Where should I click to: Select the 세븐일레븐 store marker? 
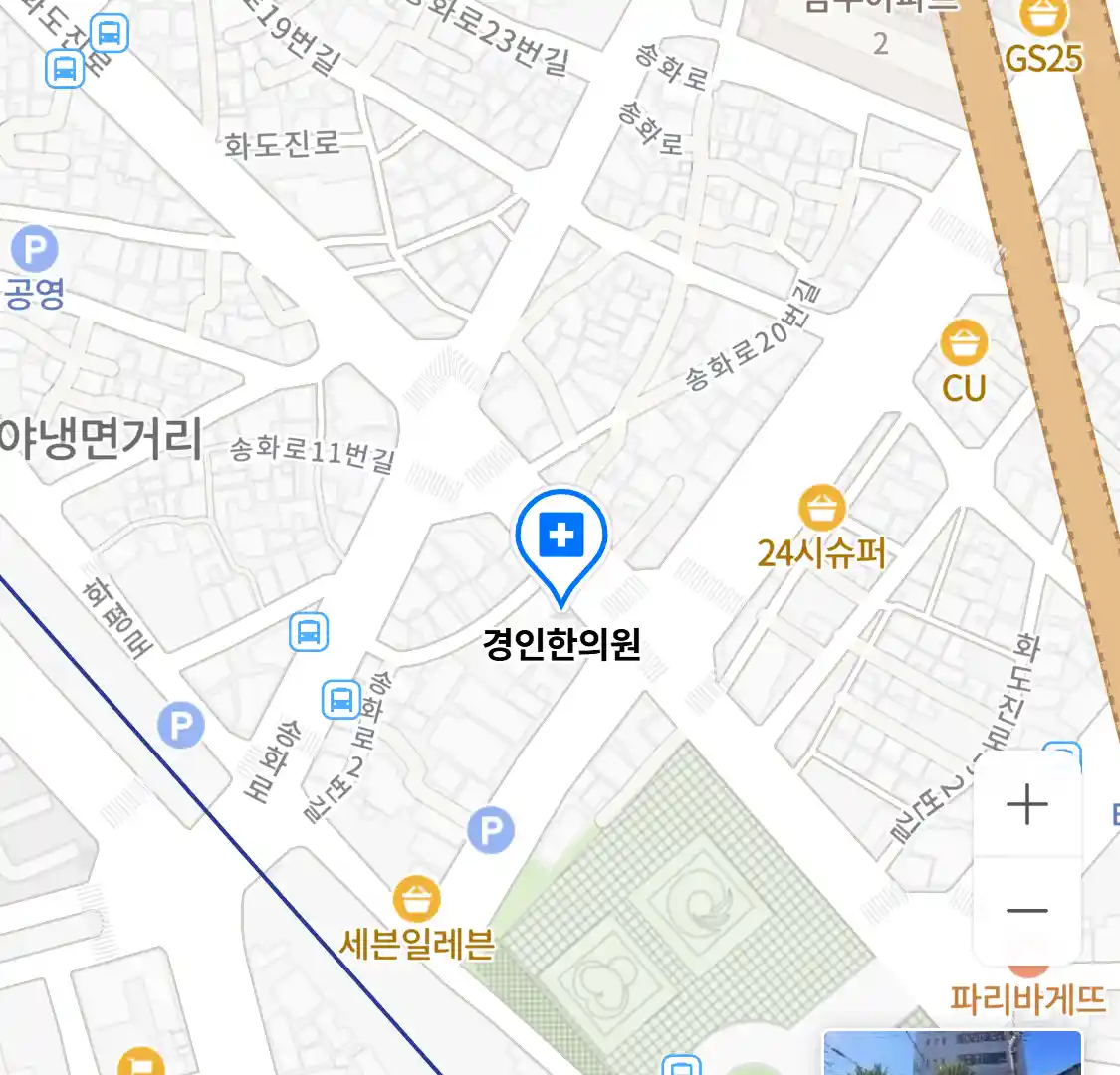pos(416,899)
